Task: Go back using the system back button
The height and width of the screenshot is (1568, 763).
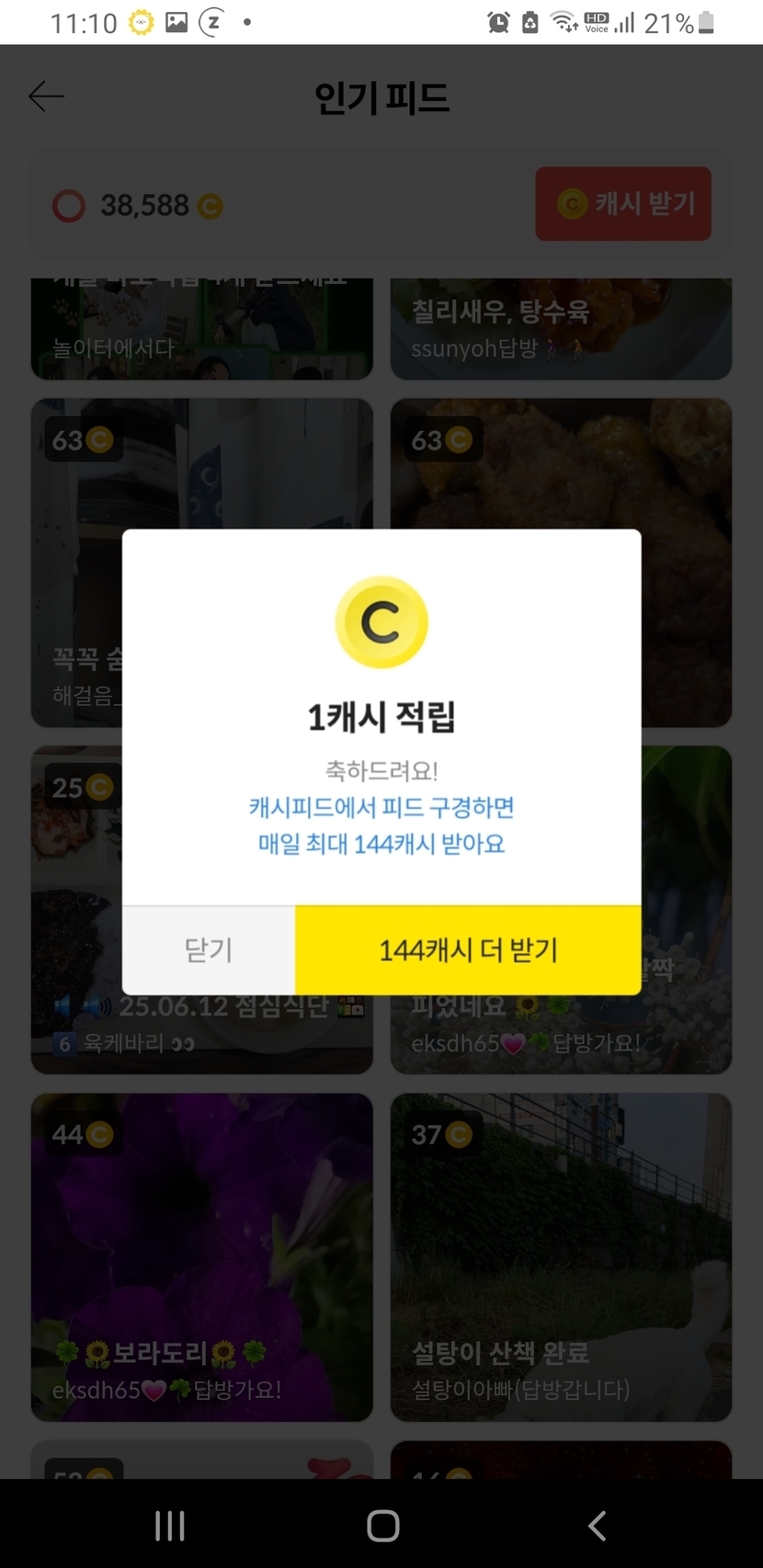Action: (597, 1526)
